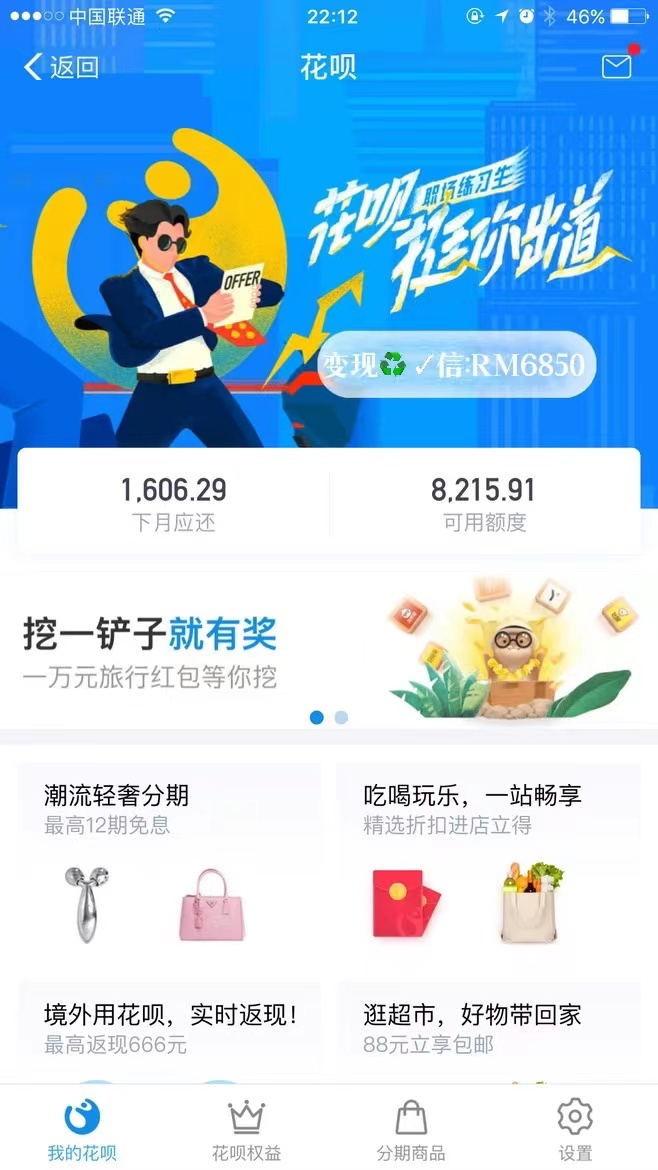Open the 潮流轻奢分期 card
This screenshot has height=1170, width=658.
(170, 860)
